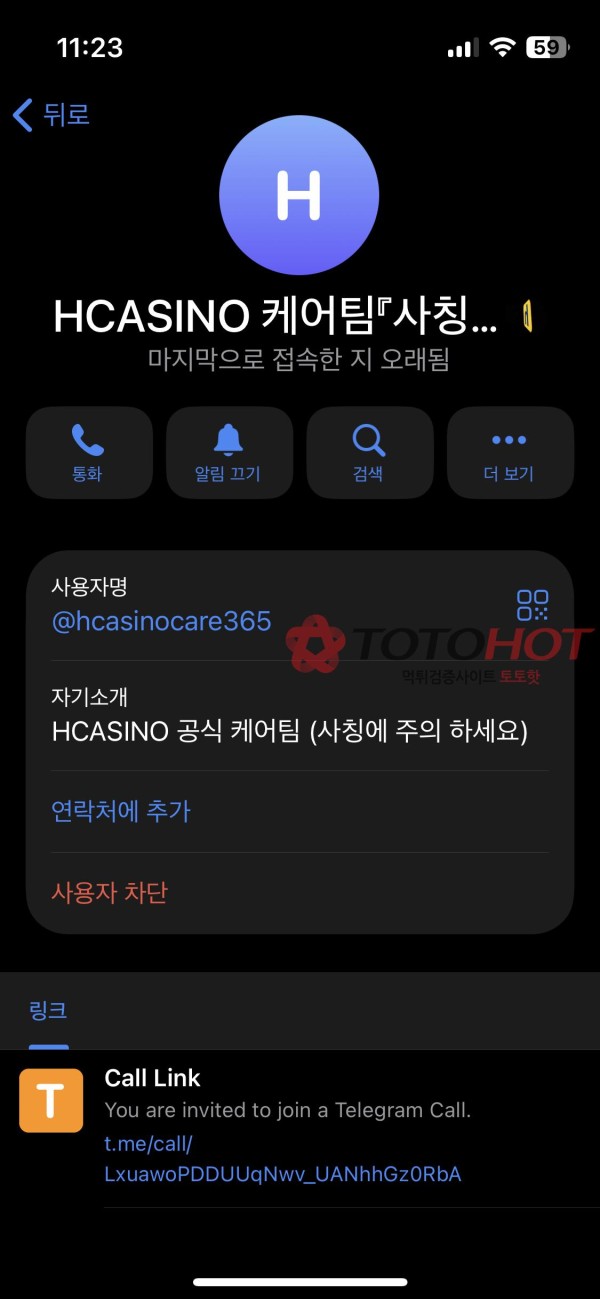The height and width of the screenshot is (1299, 600).
Task: Tap the @hcasinocare365 username
Action: [x=161, y=621]
